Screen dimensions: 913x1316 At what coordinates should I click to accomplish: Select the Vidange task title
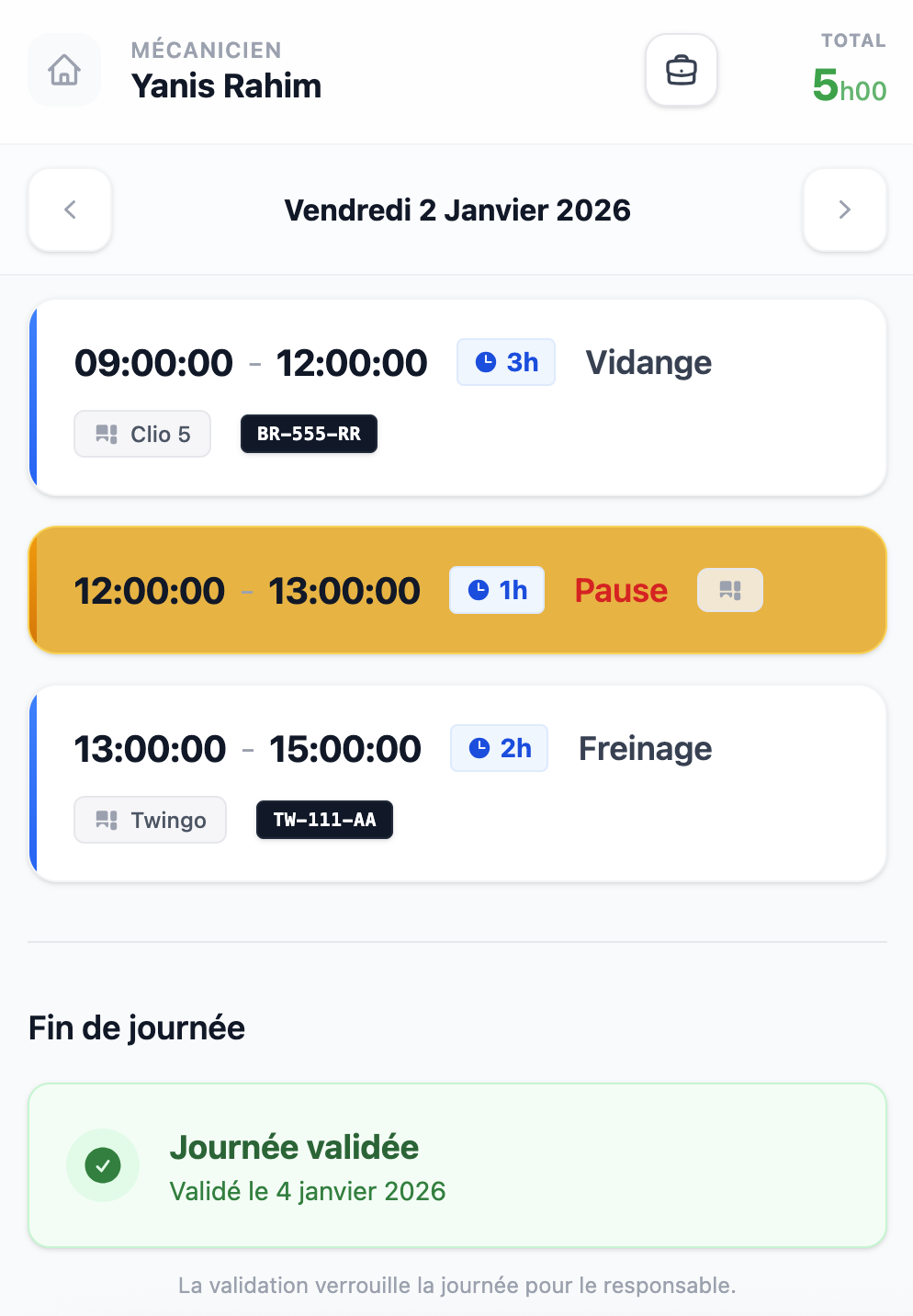tap(648, 362)
